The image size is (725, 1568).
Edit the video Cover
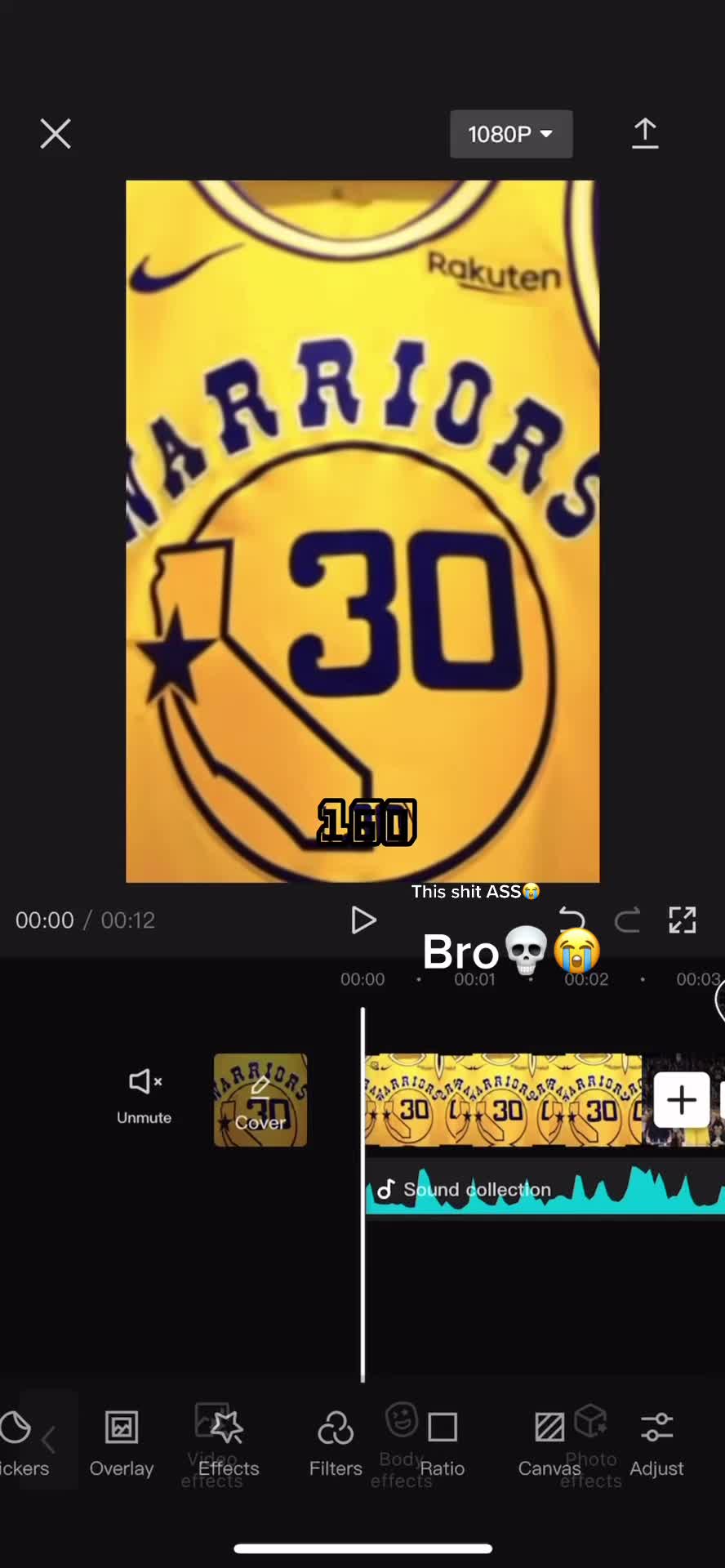pyautogui.click(x=260, y=1100)
